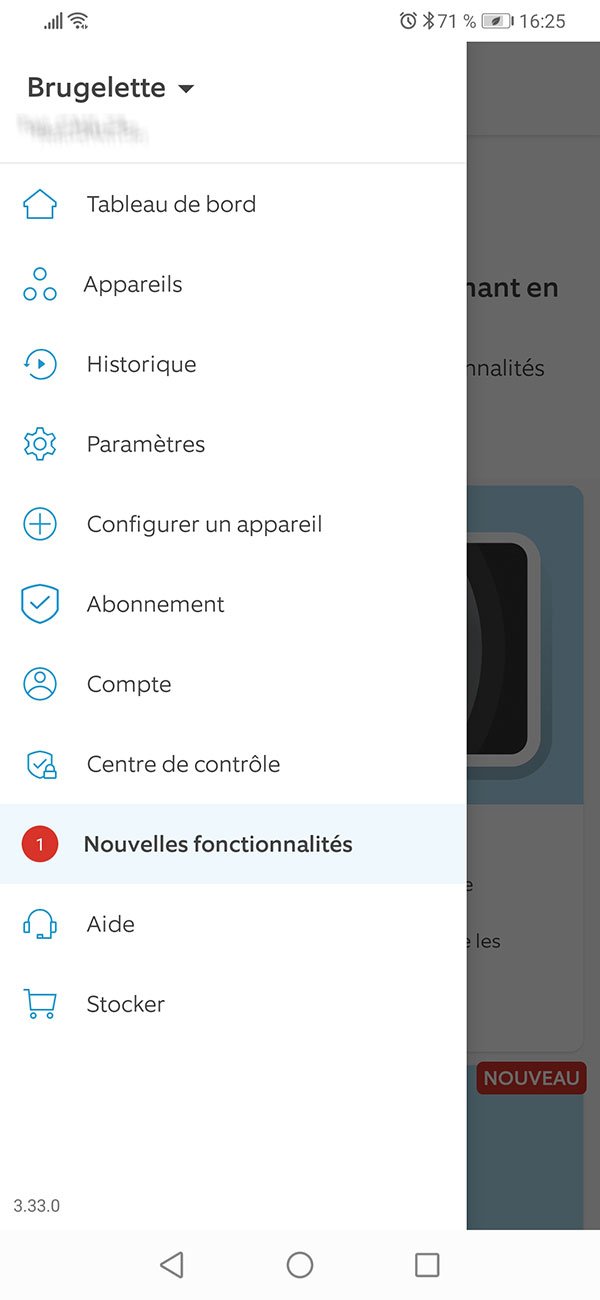Open Paramètres
600x1300 pixels.
click(x=146, y=444)
